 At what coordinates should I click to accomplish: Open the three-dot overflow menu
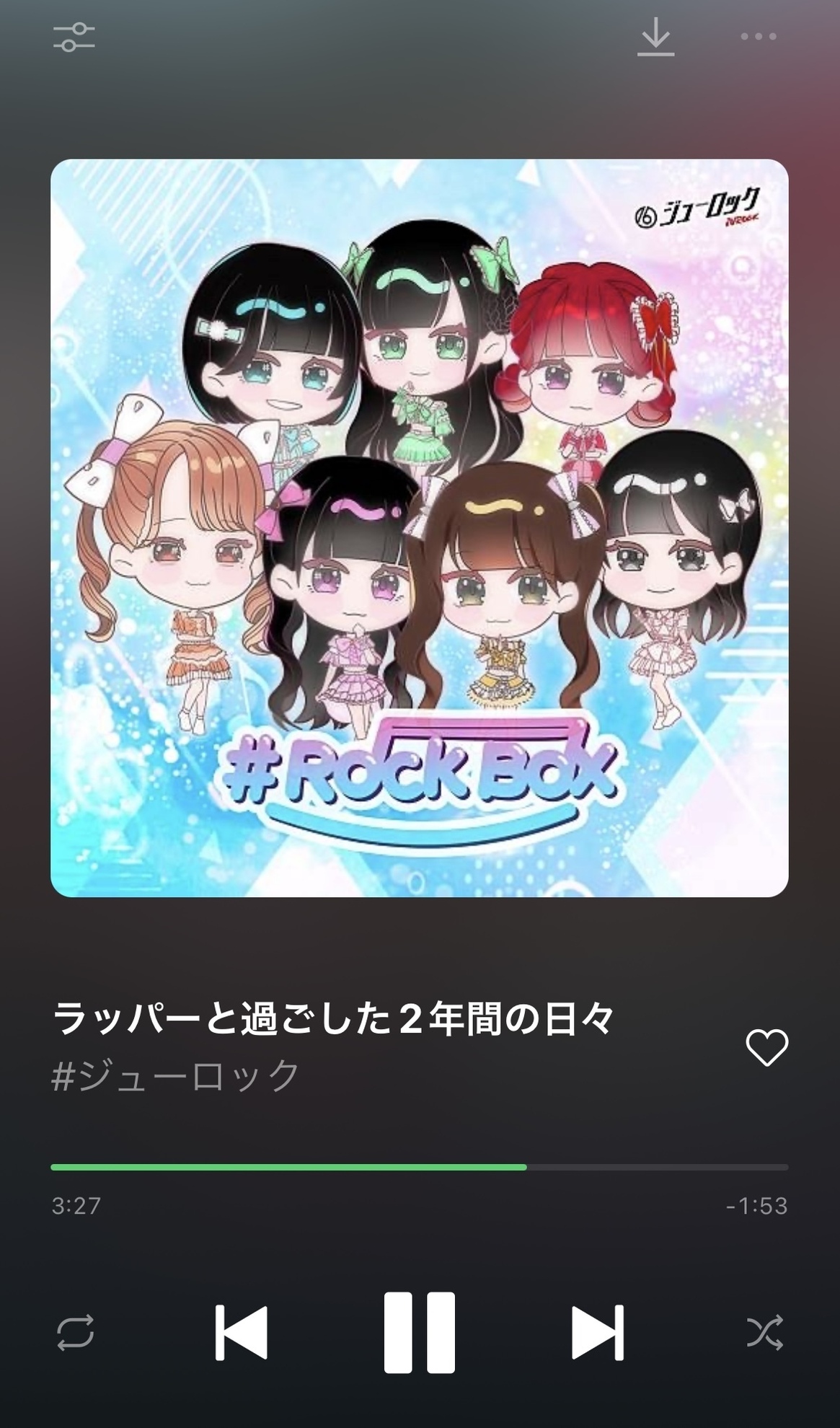tap(758, 37)
